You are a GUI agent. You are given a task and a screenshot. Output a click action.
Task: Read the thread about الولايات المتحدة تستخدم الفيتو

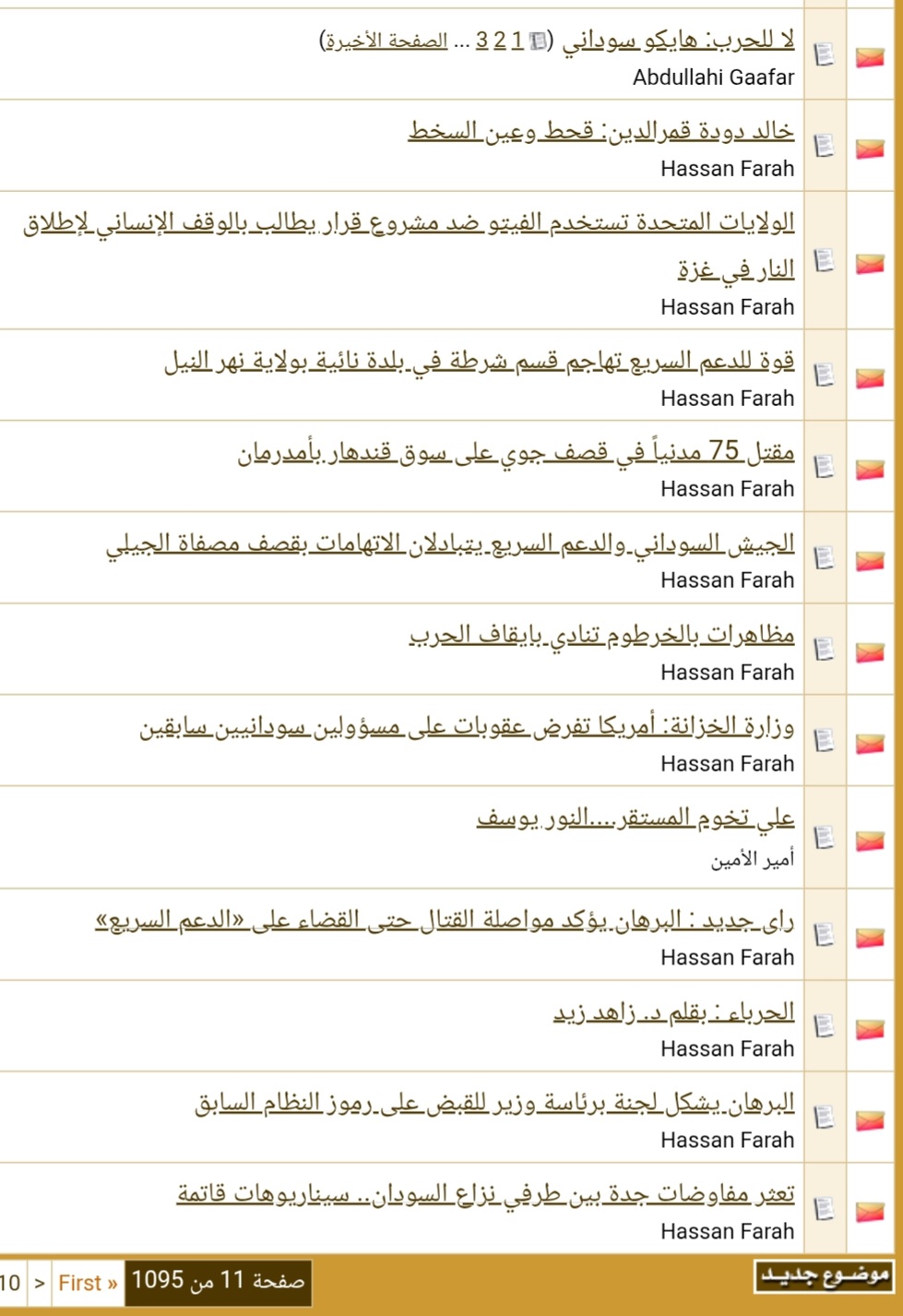coord(409,224)
